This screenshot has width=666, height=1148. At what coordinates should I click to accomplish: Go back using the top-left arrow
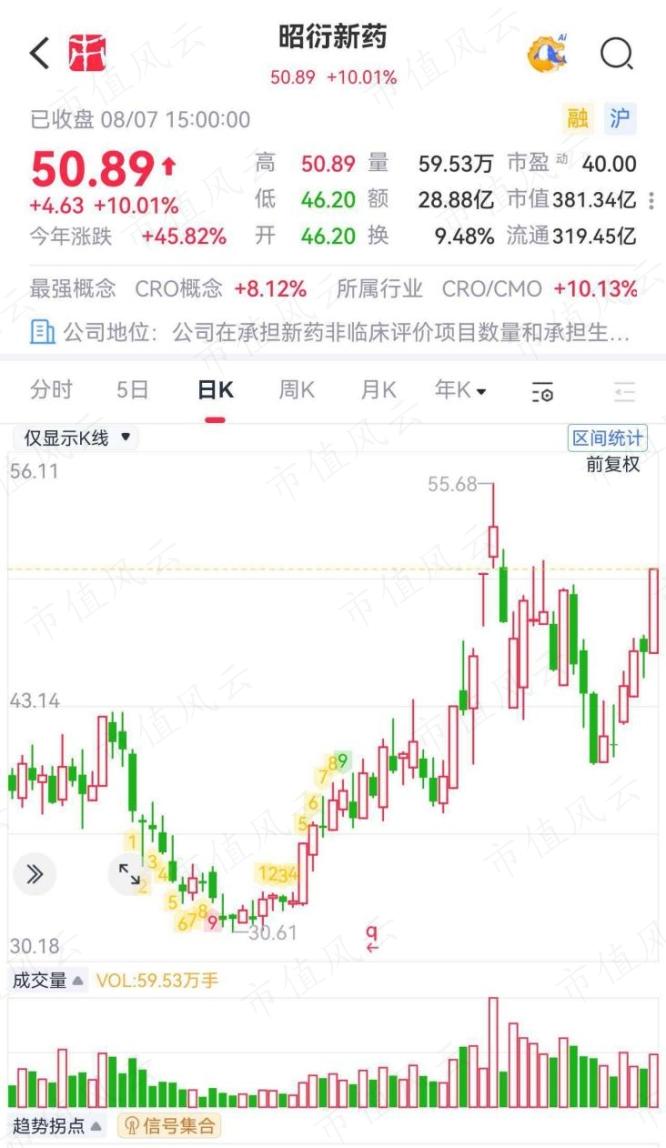pos(40,53)
